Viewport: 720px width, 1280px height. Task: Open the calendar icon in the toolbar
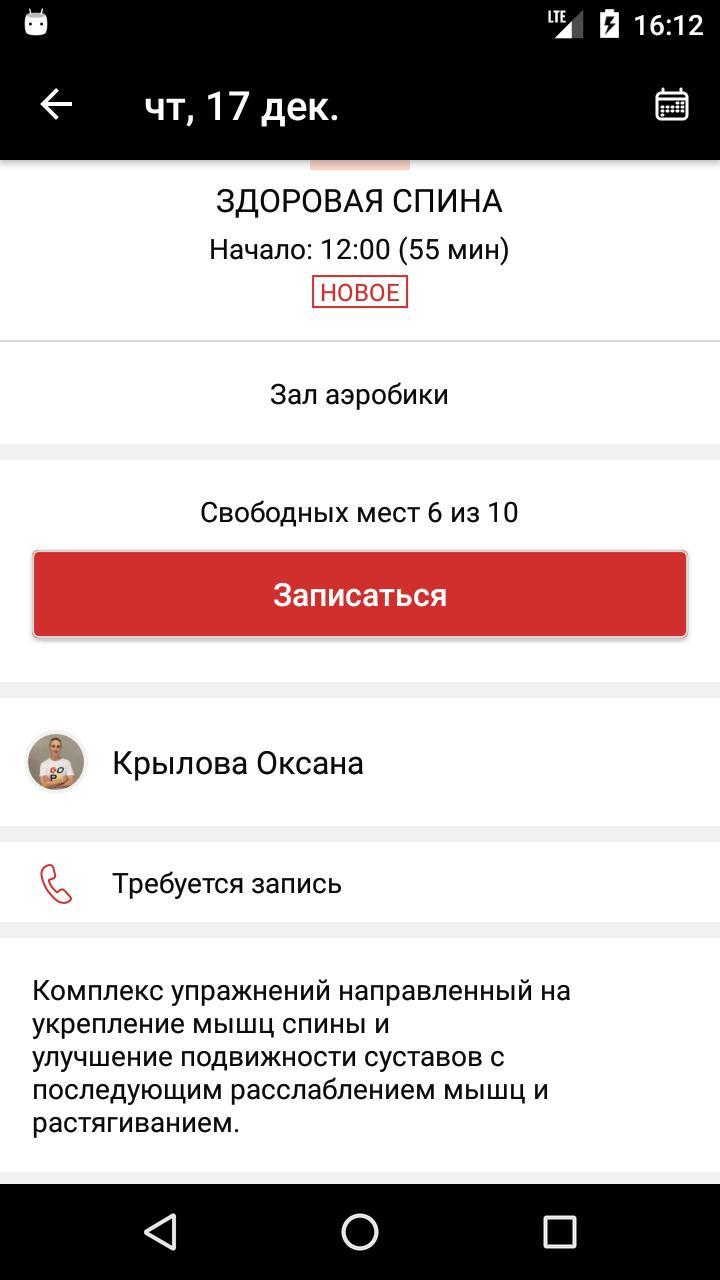(x=671, y=104)
